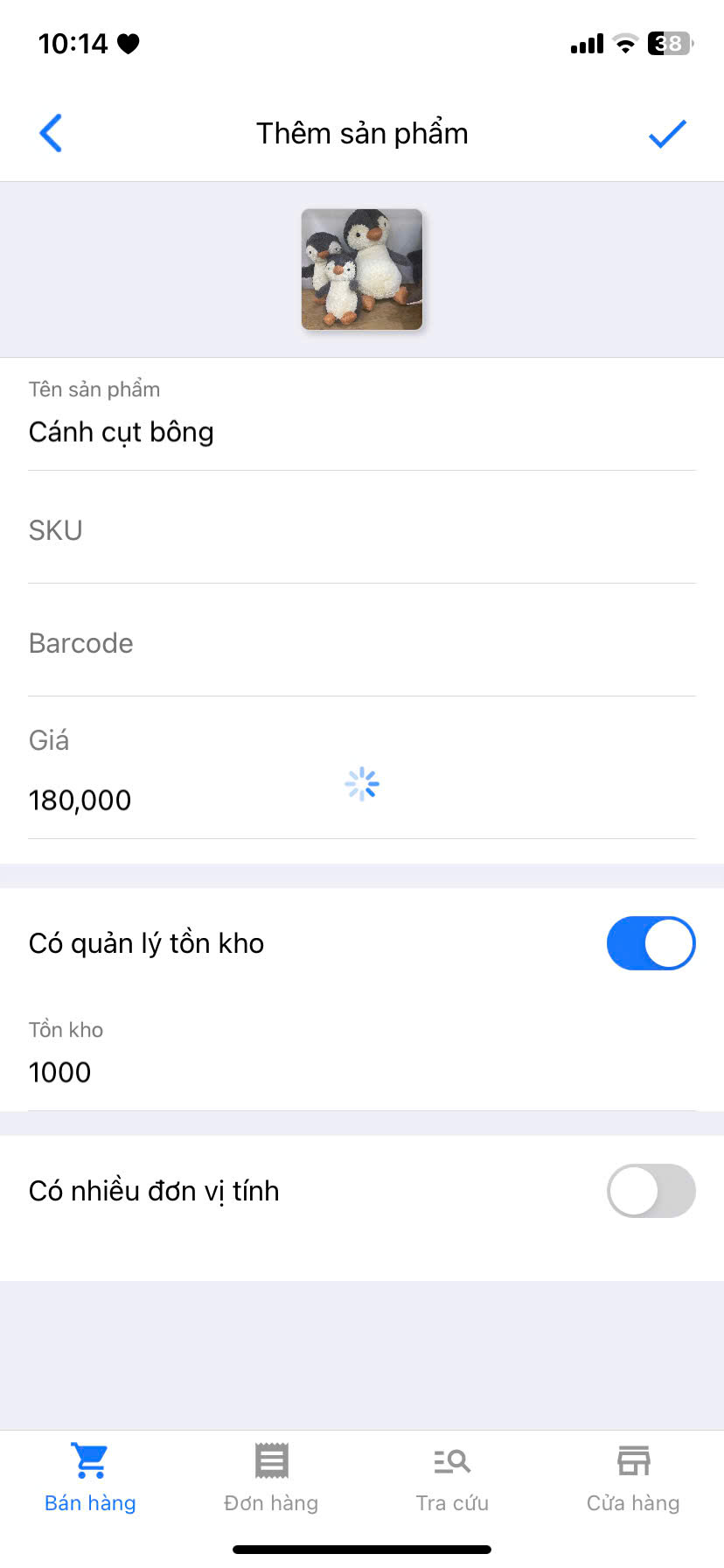Open the Cửa hàng tab

(633, 1478)
